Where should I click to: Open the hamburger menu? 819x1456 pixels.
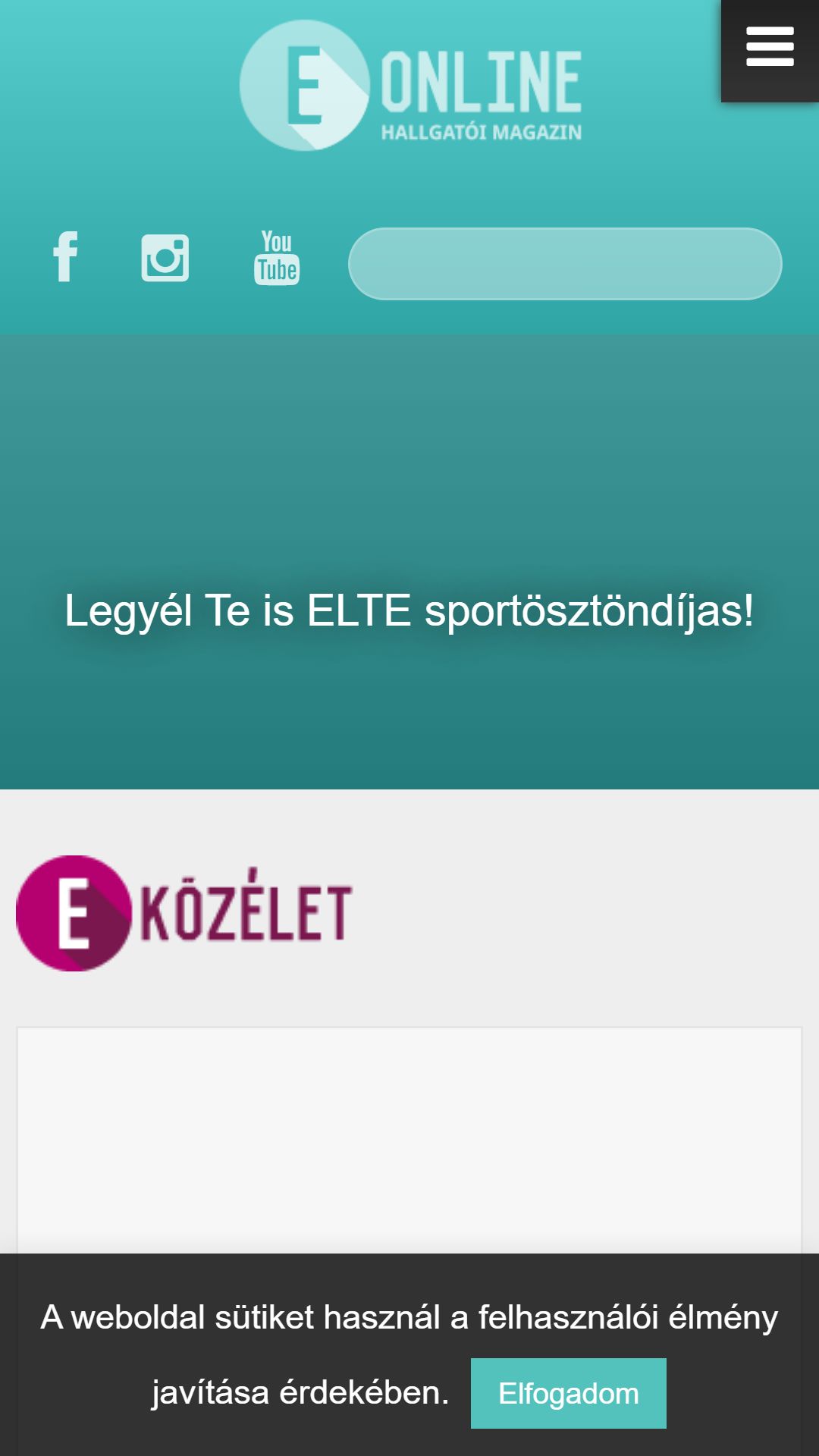pyautogui.click(x=770, y=49)
